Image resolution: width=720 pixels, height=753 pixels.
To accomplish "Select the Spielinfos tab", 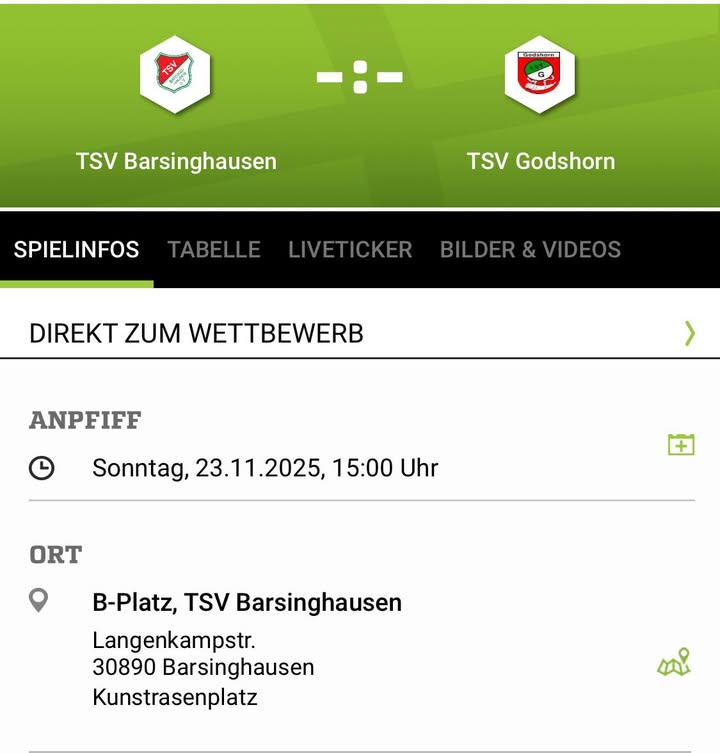I will click(76, 250).
